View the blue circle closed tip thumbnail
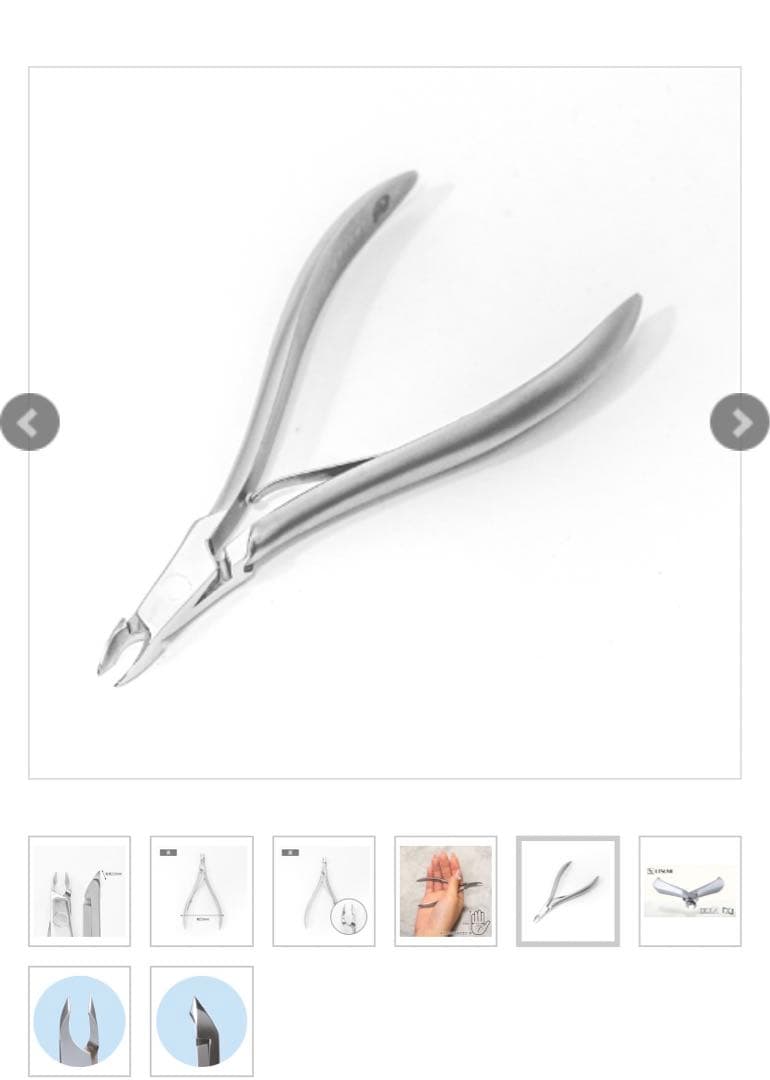The height and width of the screenshot is (1080, 770). click(201, 1021)
